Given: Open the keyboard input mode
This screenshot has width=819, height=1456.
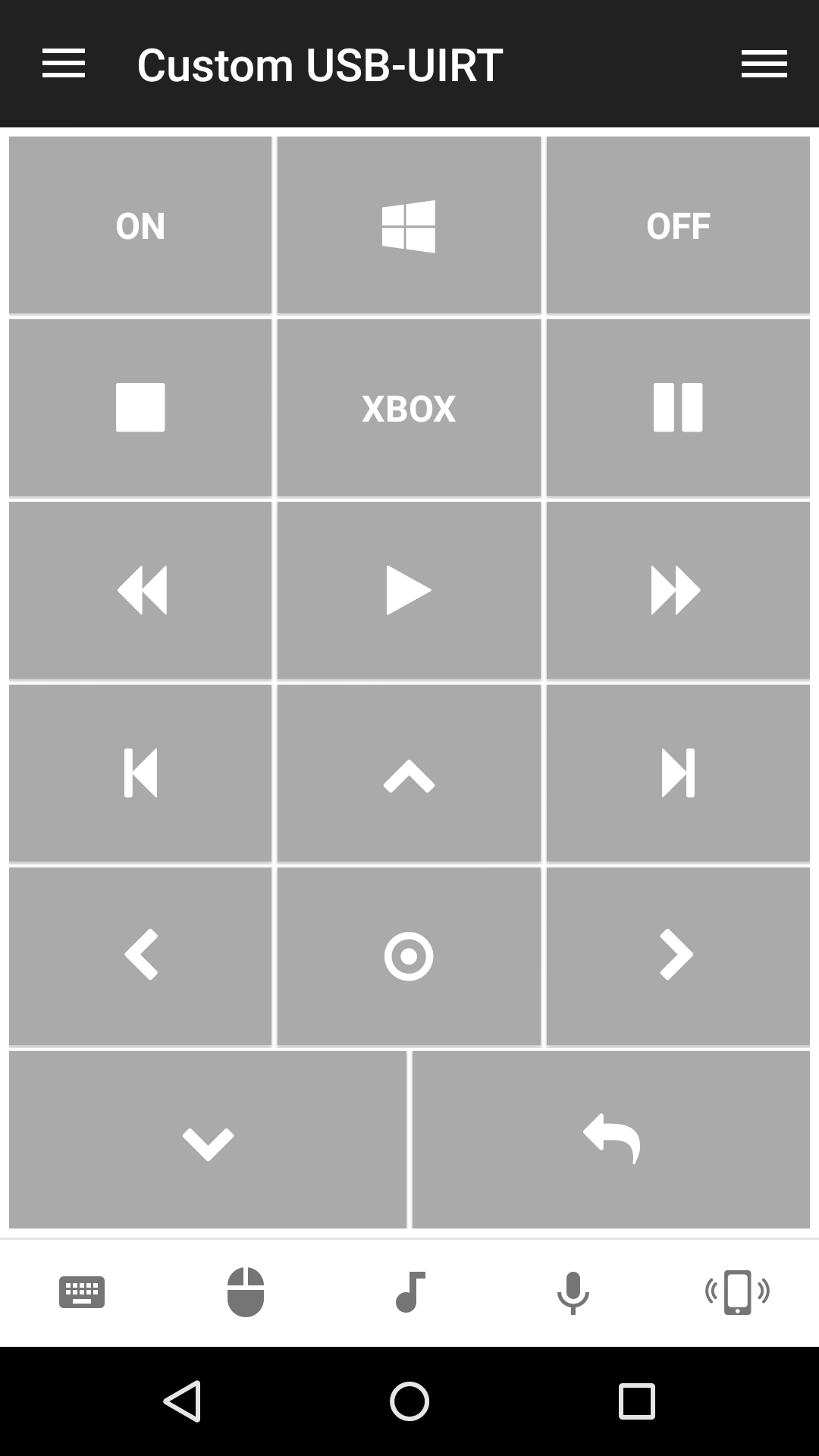Looking at the screenshot, I should click(x=82, y=1292).
